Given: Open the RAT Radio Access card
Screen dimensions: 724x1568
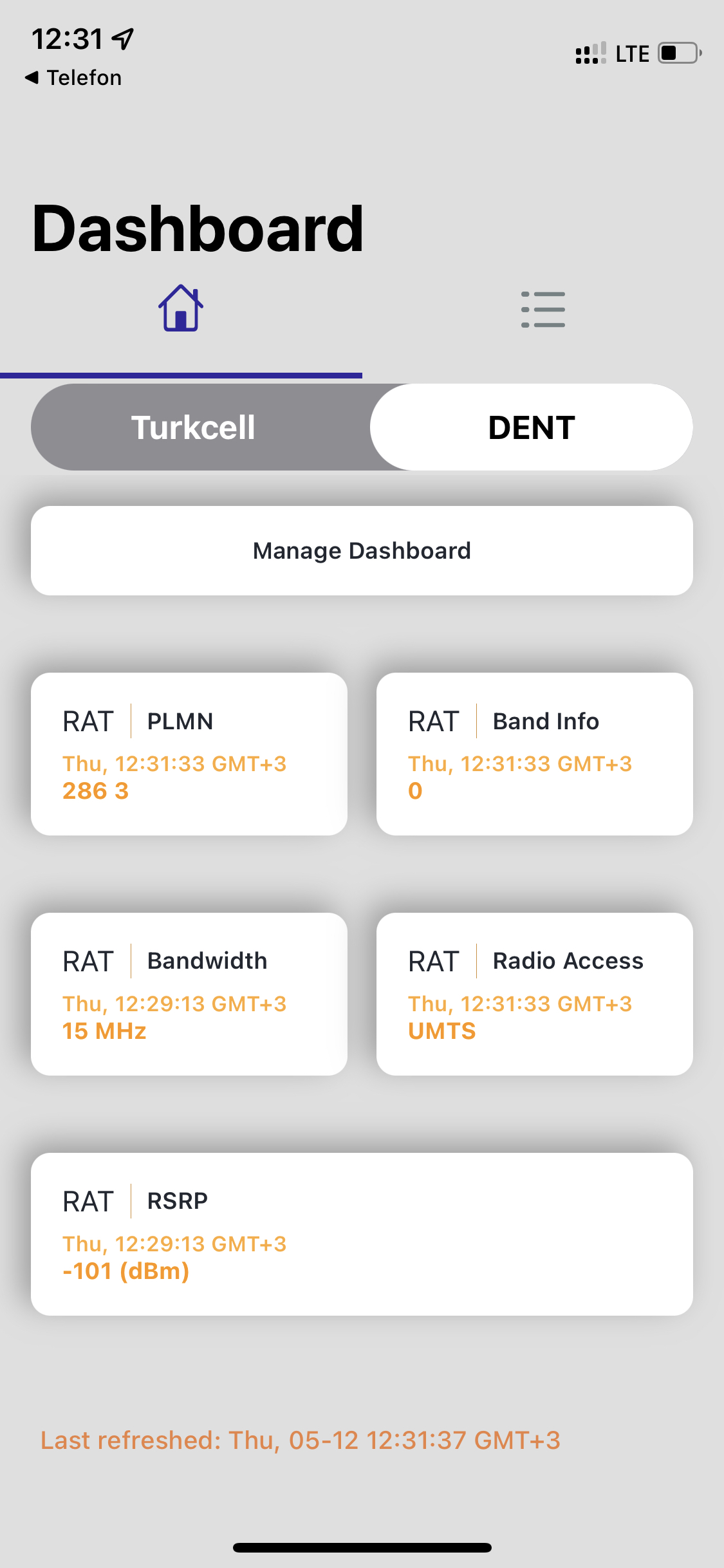Looking at the screenshot, I should (535, 994).
